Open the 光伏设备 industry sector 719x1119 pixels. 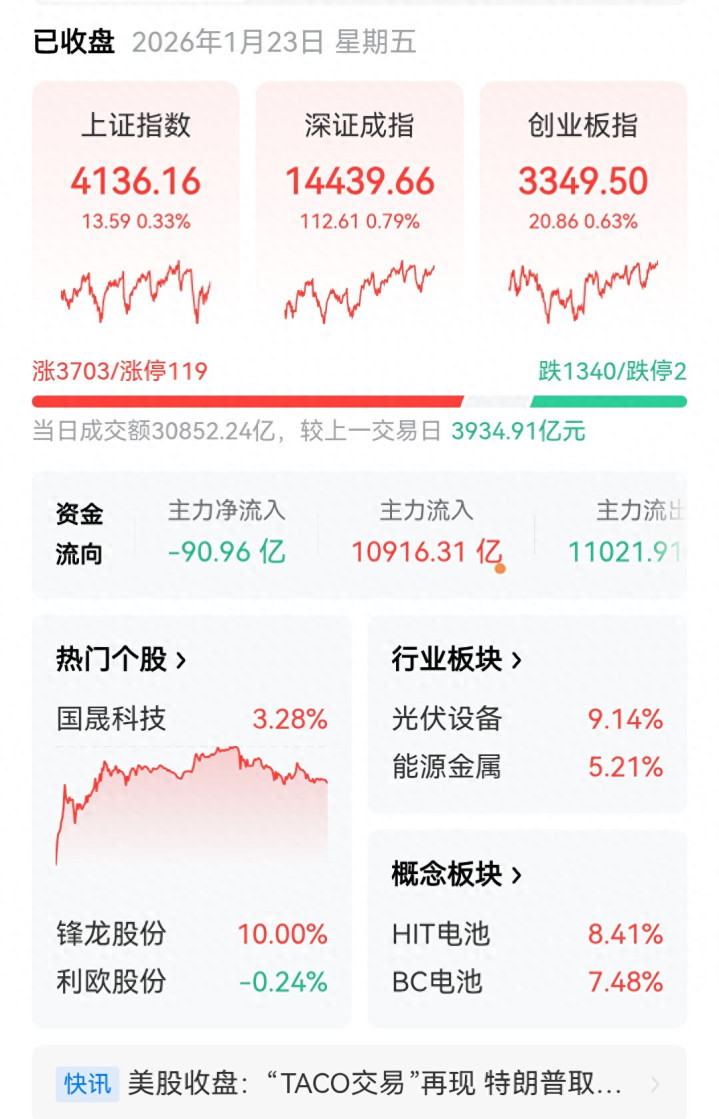pyautogui.click(x=527, y=719)
